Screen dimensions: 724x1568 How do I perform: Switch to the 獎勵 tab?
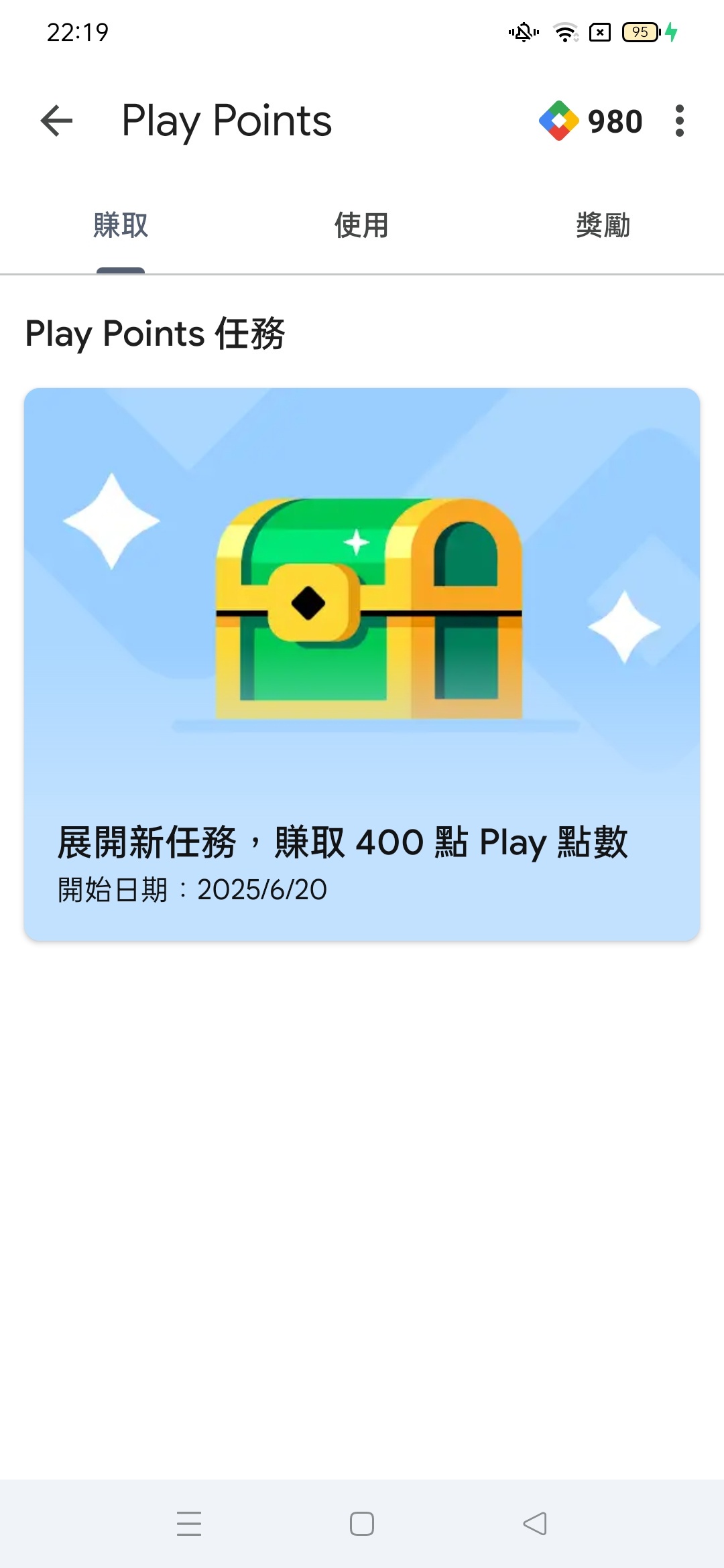tap(603, 225)
